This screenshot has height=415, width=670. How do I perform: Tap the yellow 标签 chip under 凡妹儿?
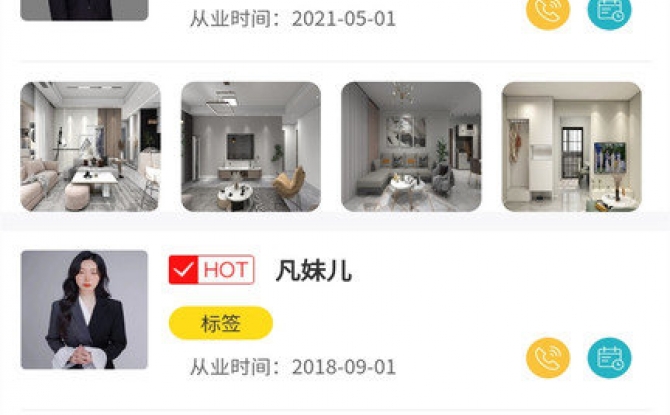[220, 323]
